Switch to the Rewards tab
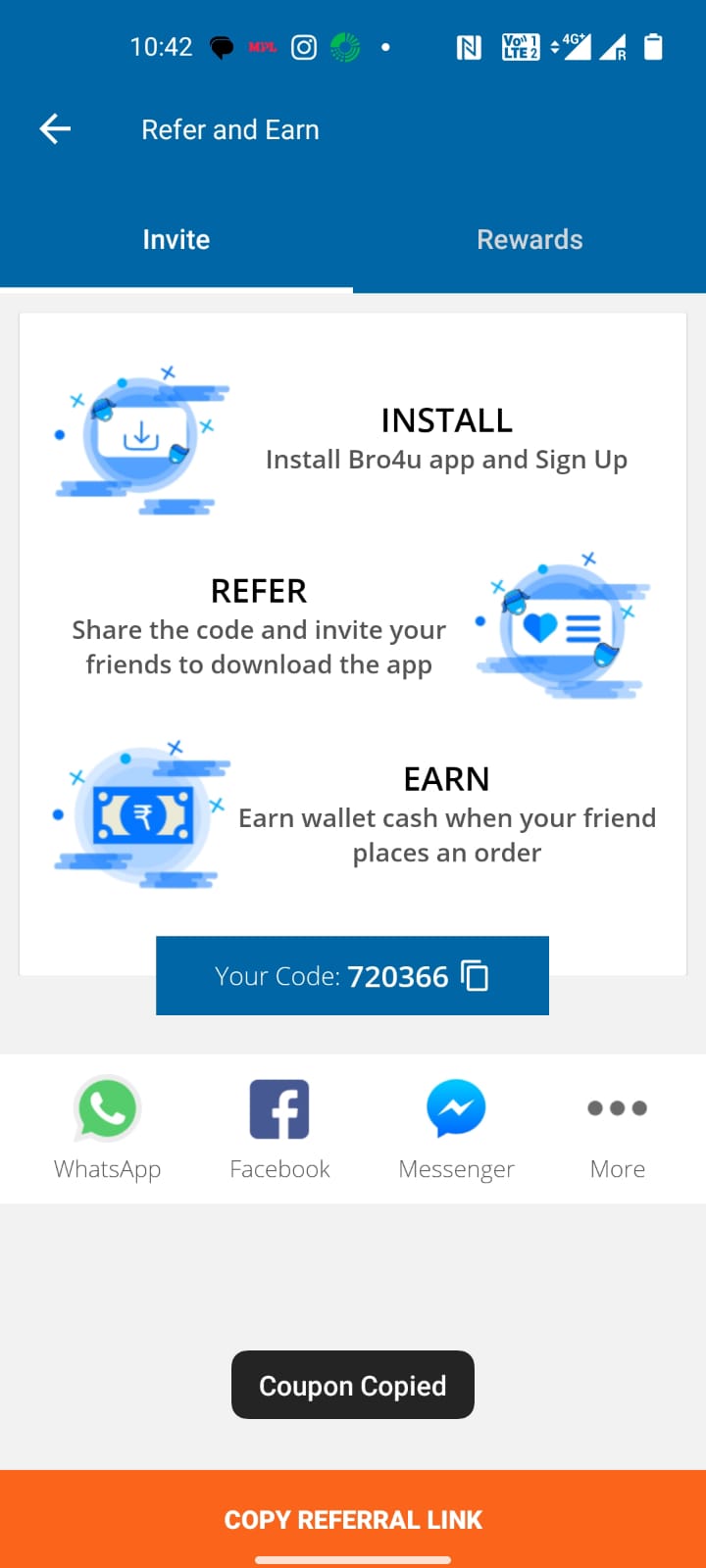Viewport: 706px width, 1568px height. point(529,240)
